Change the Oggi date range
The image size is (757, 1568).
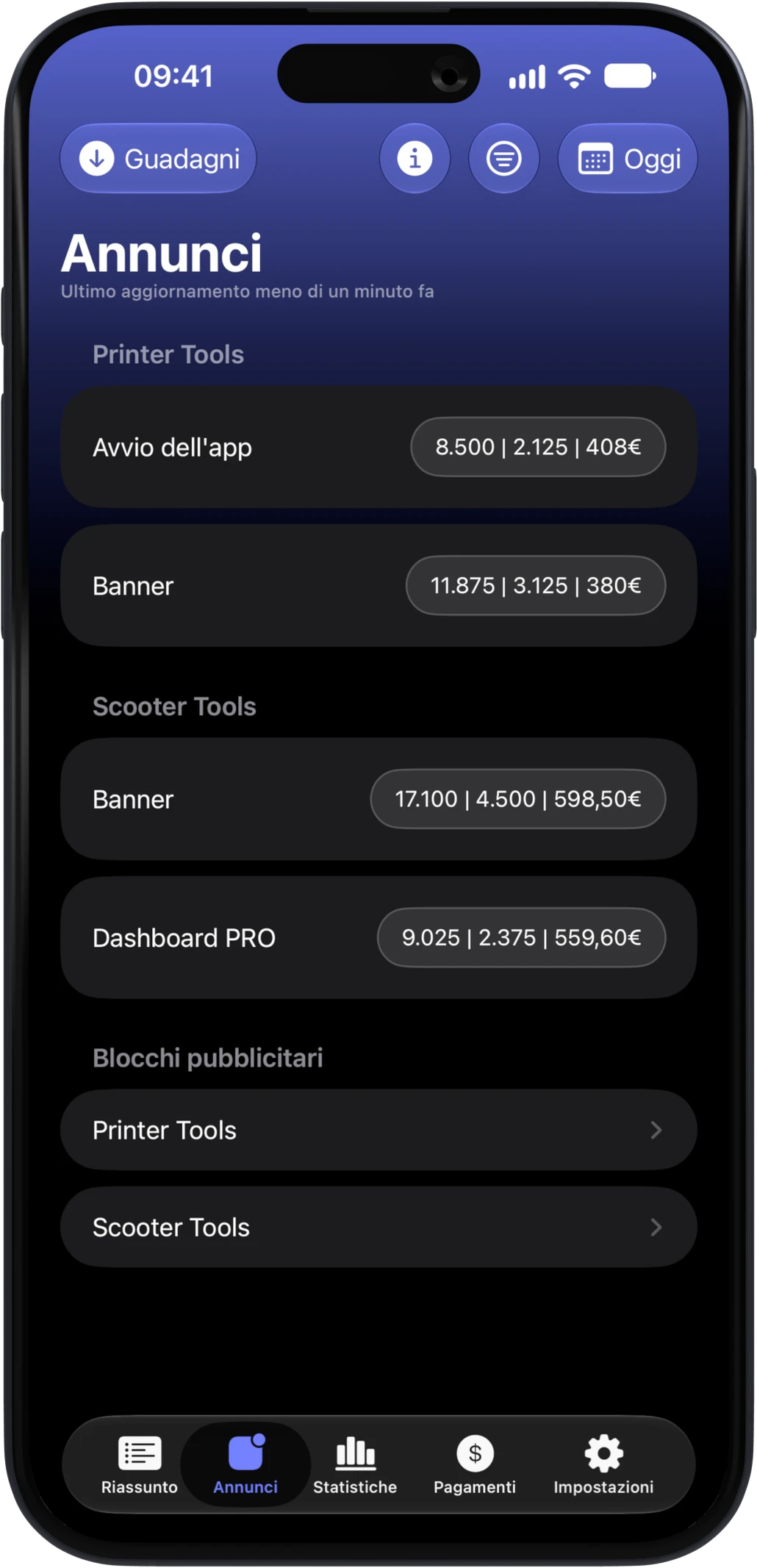[628, 159]
